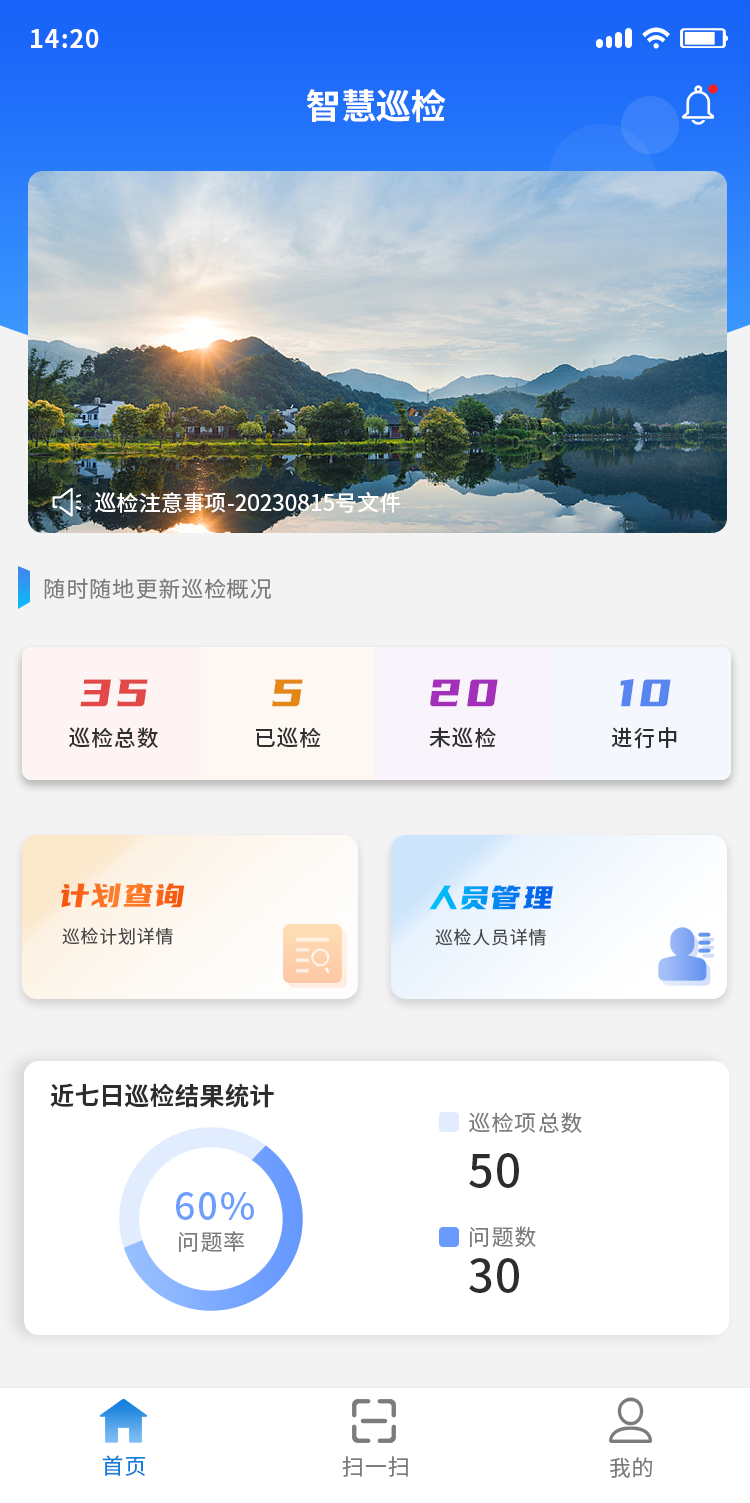The height and width of the screenshot is (1503, 750).
Task: Switch to the 首页 tab
Action: (123, 1436)
